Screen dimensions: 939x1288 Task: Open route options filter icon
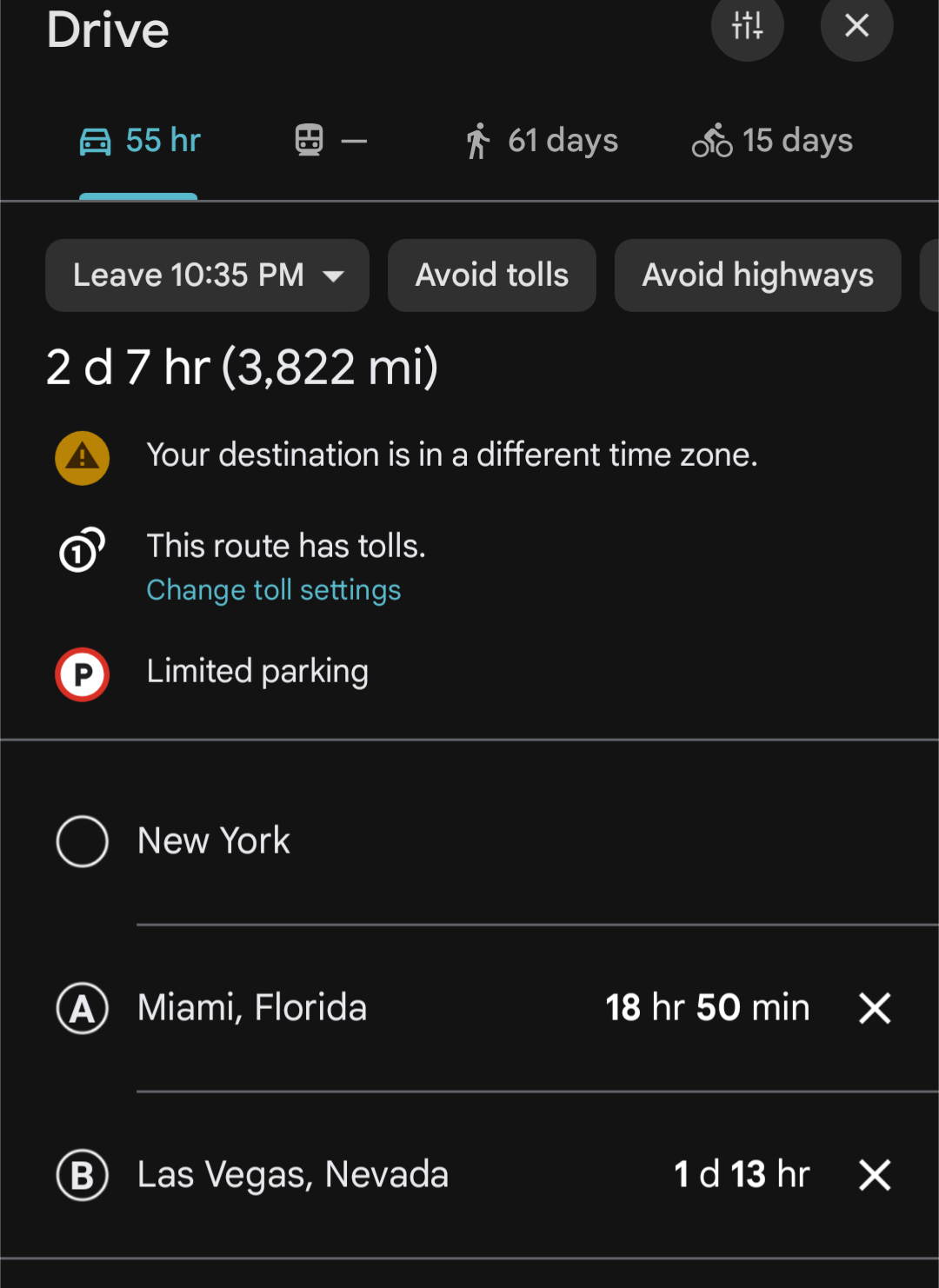tap(747, 25)
